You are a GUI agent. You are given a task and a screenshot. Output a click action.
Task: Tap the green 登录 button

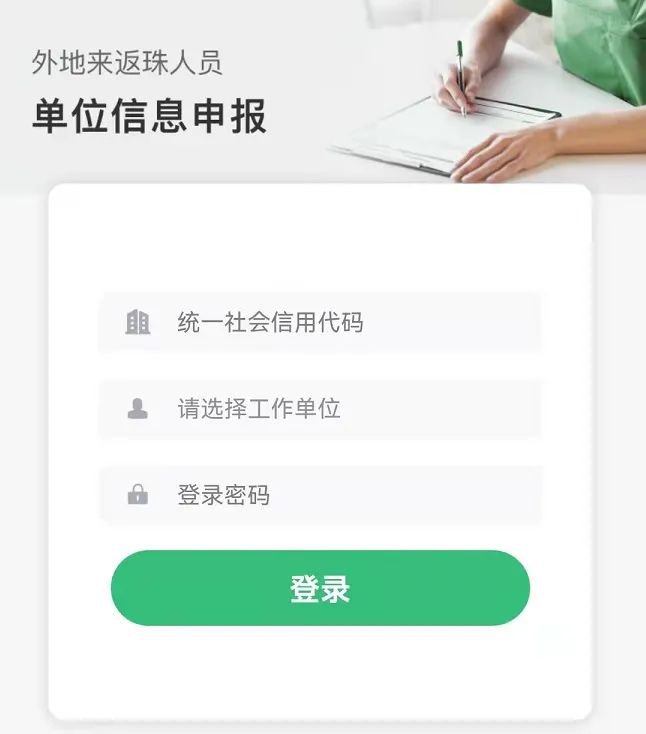tap(320, 588)
